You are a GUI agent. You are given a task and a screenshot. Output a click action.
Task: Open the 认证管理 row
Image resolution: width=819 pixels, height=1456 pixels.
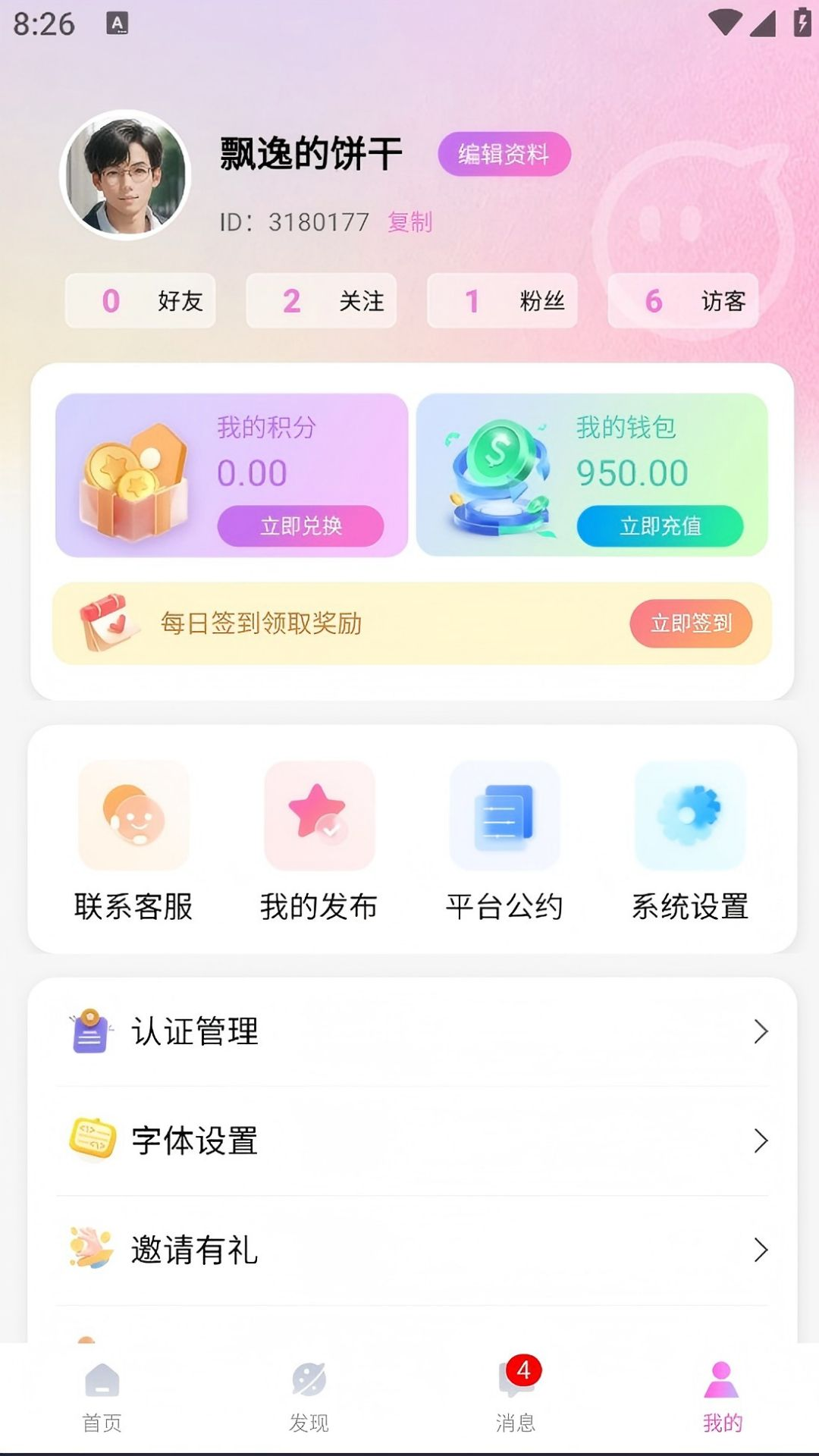(x=413, y=1031)
